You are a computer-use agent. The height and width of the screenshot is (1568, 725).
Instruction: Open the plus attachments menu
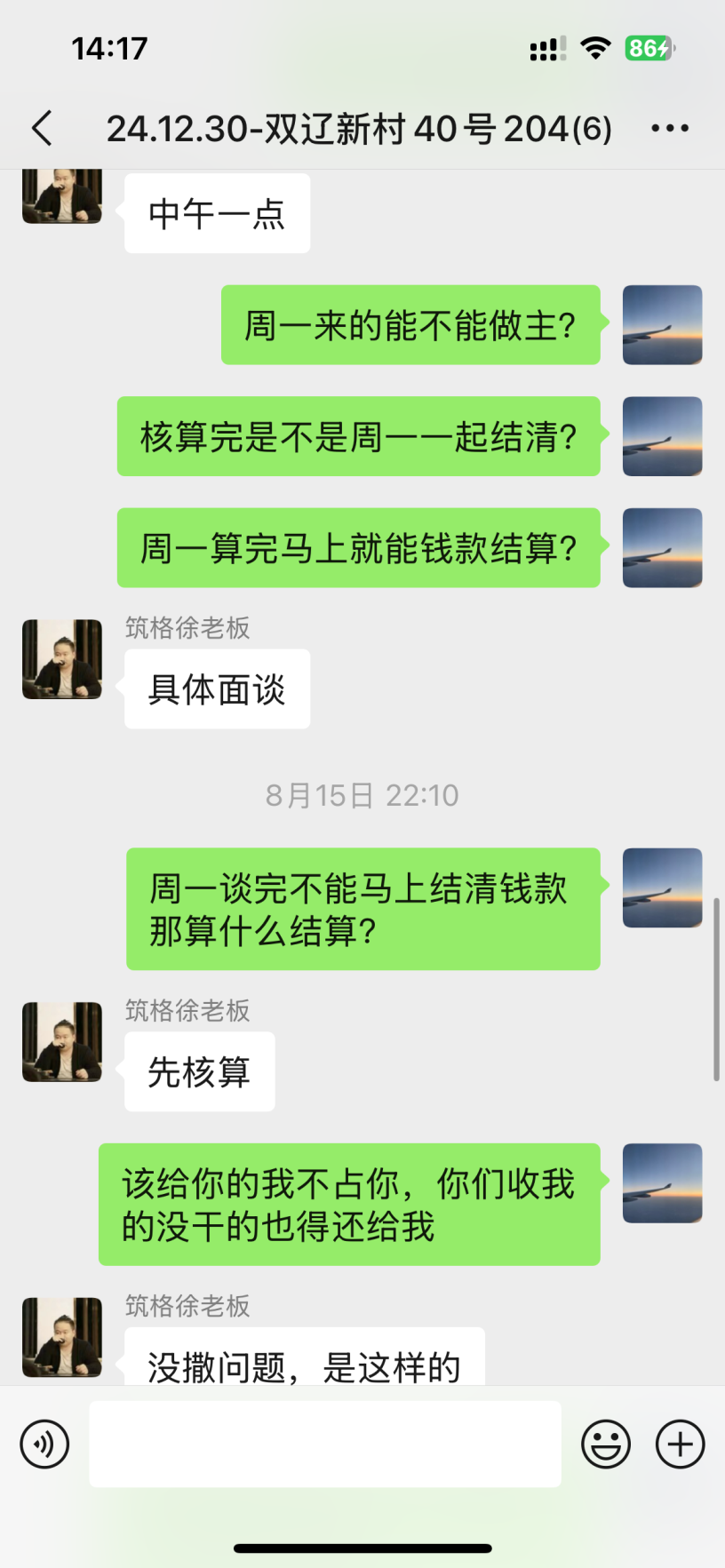click(x=680, y=1444)
